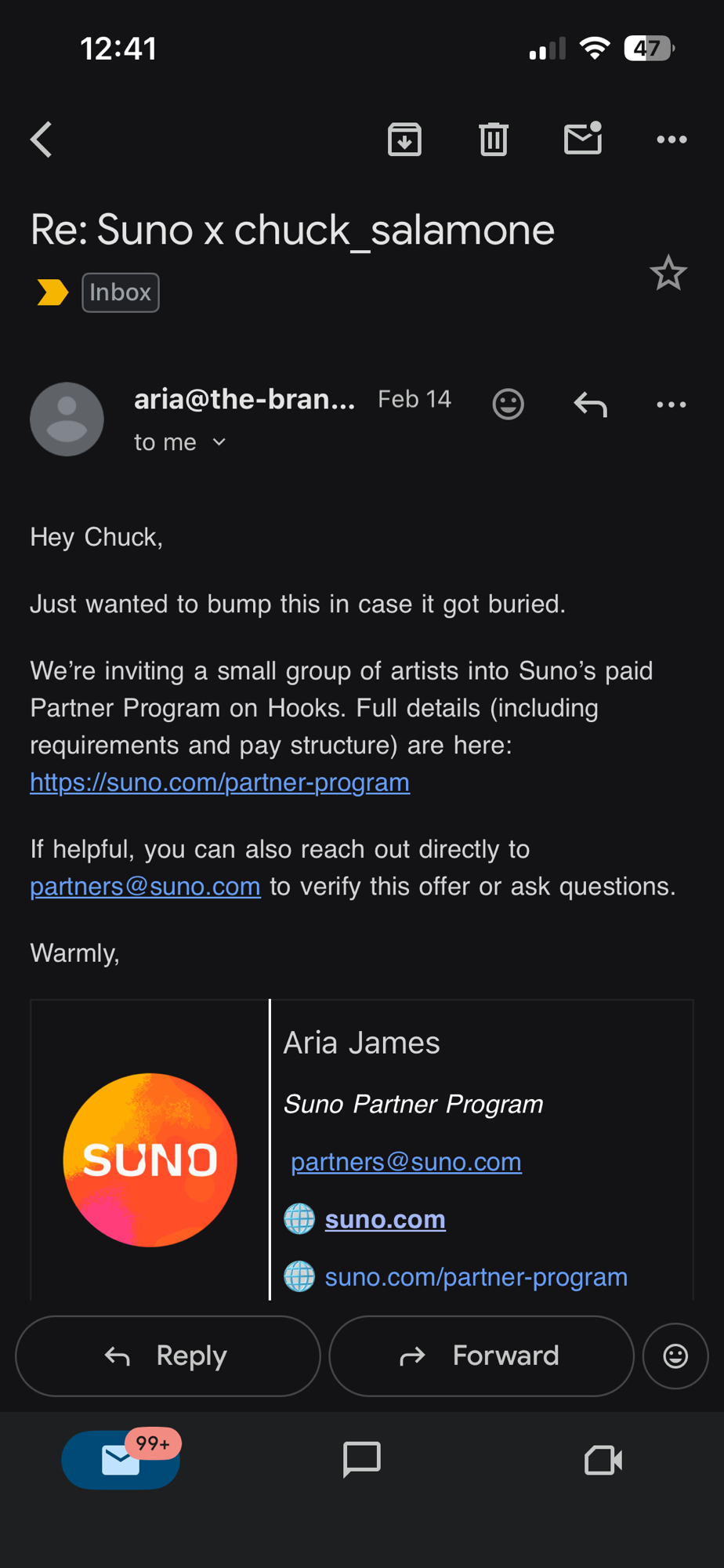
Task: Forward this email to someone
Action: tap(481, 1356)
